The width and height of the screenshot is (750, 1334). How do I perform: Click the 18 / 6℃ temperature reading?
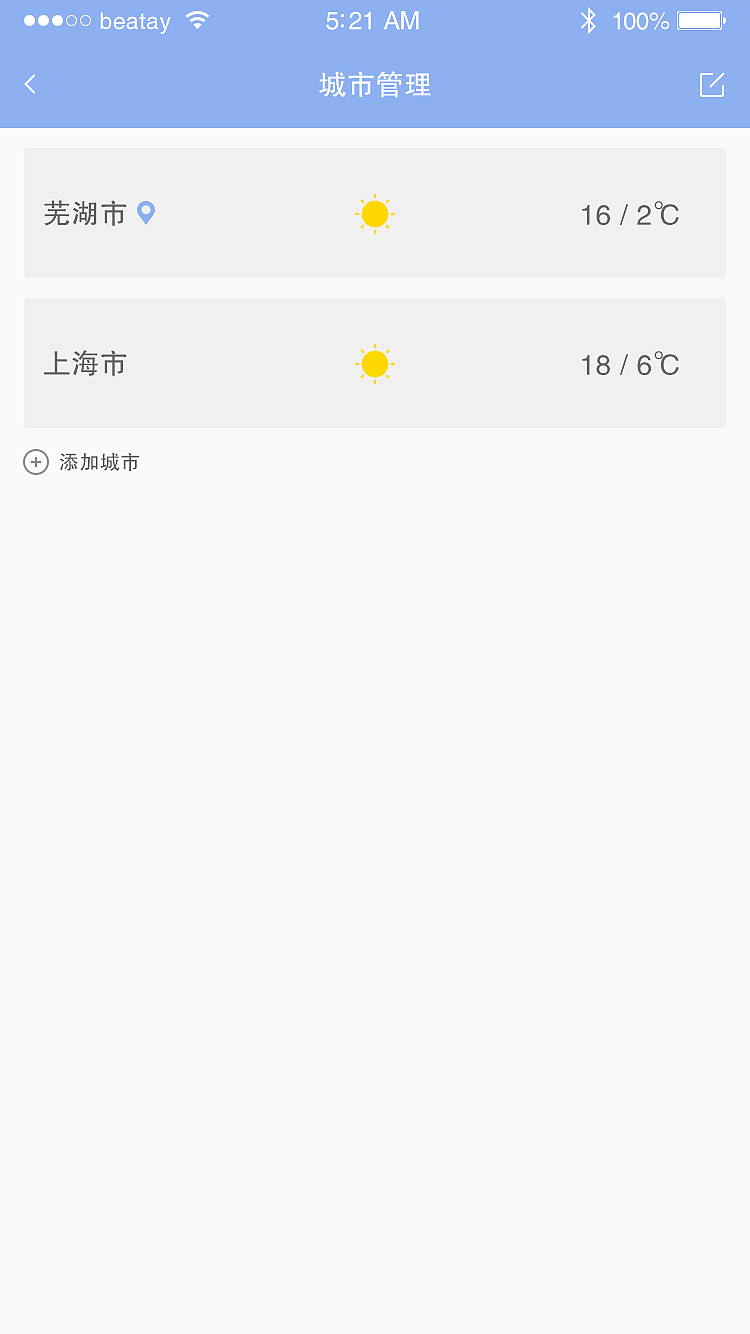click(x=629, y=363)
